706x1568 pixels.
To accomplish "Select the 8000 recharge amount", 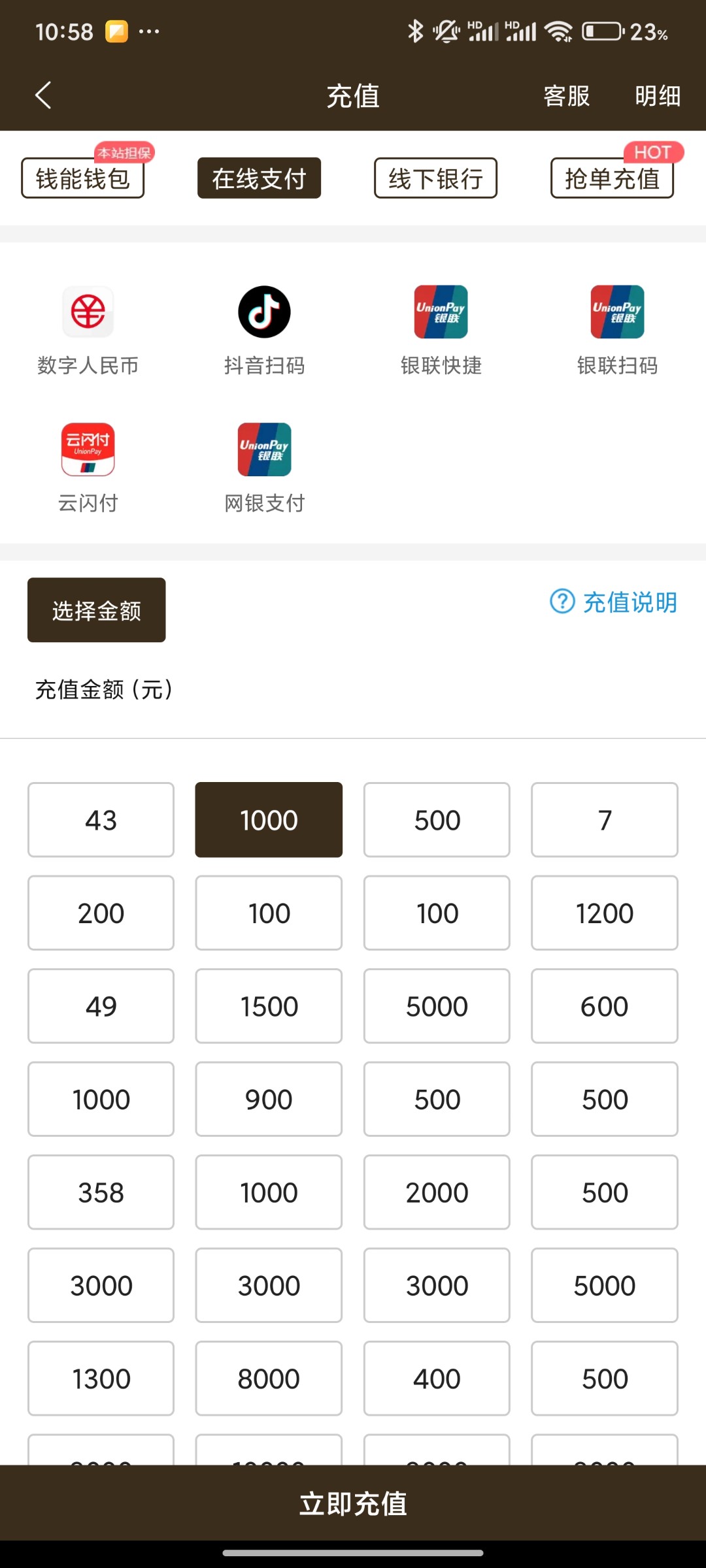I will click(x=268, y=1379).
